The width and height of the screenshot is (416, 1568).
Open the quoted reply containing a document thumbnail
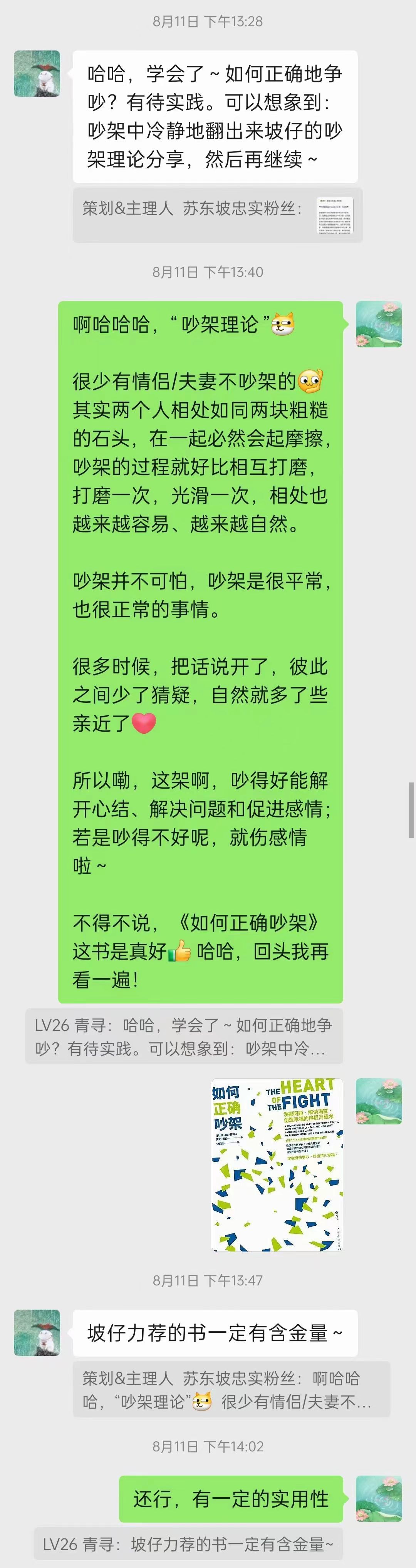click(218, 215)
